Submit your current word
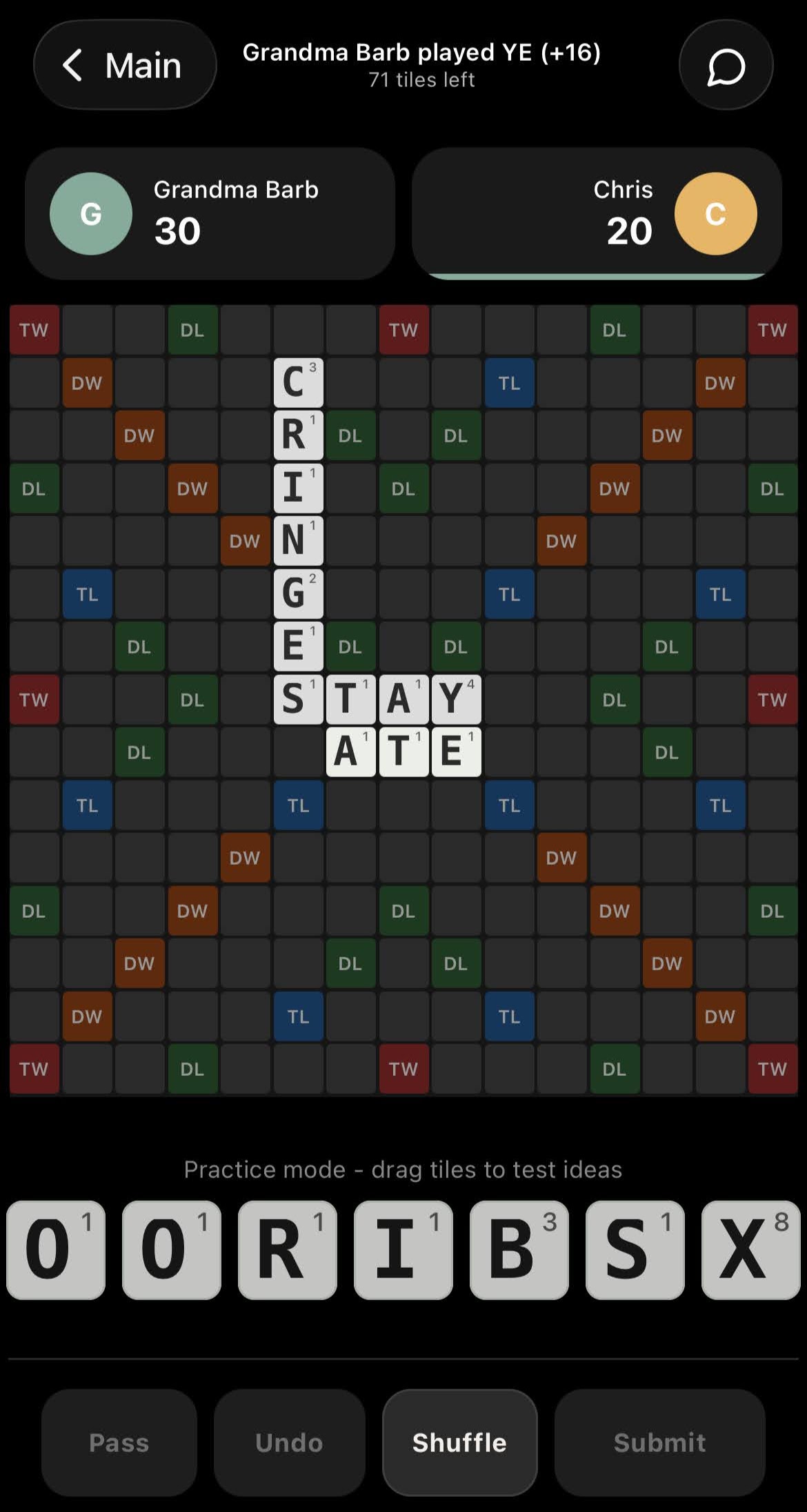The height and width of the screenshot is (1512, 807). pos(659,1442)
